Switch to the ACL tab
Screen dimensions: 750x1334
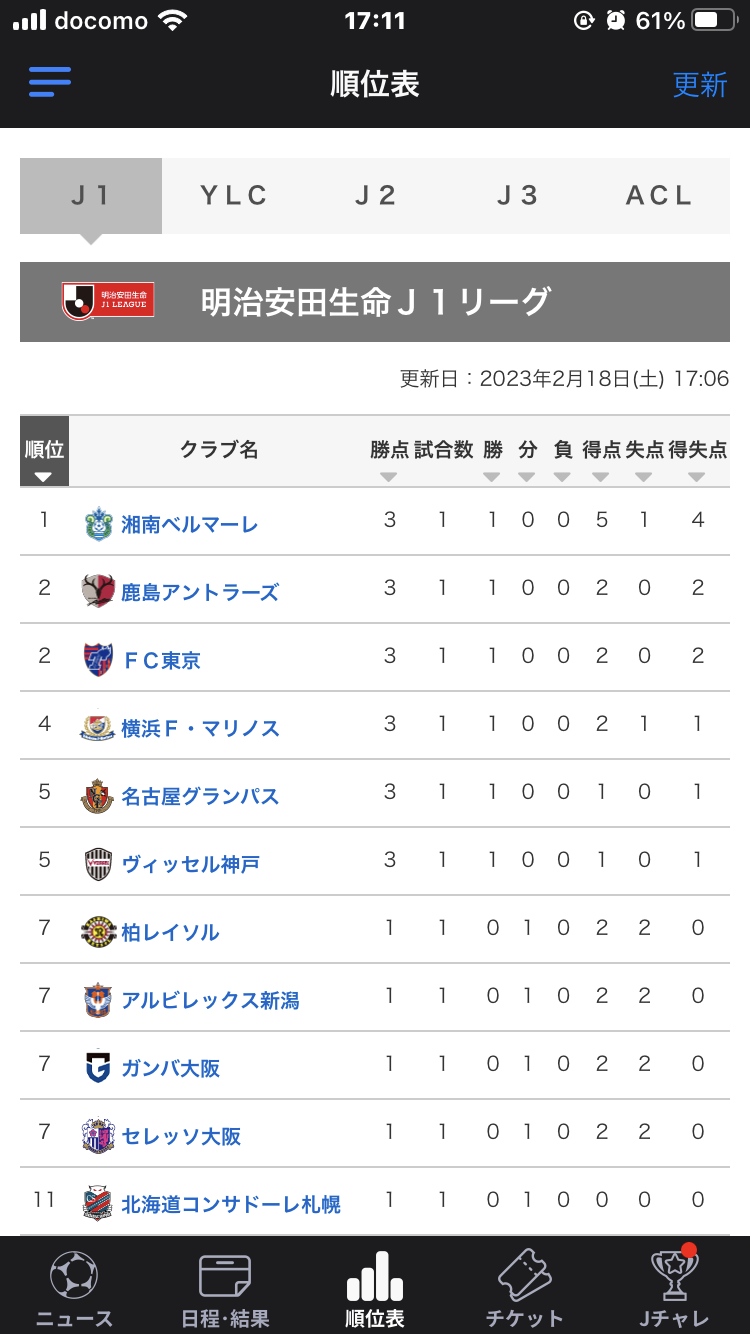tap(659, 196)
